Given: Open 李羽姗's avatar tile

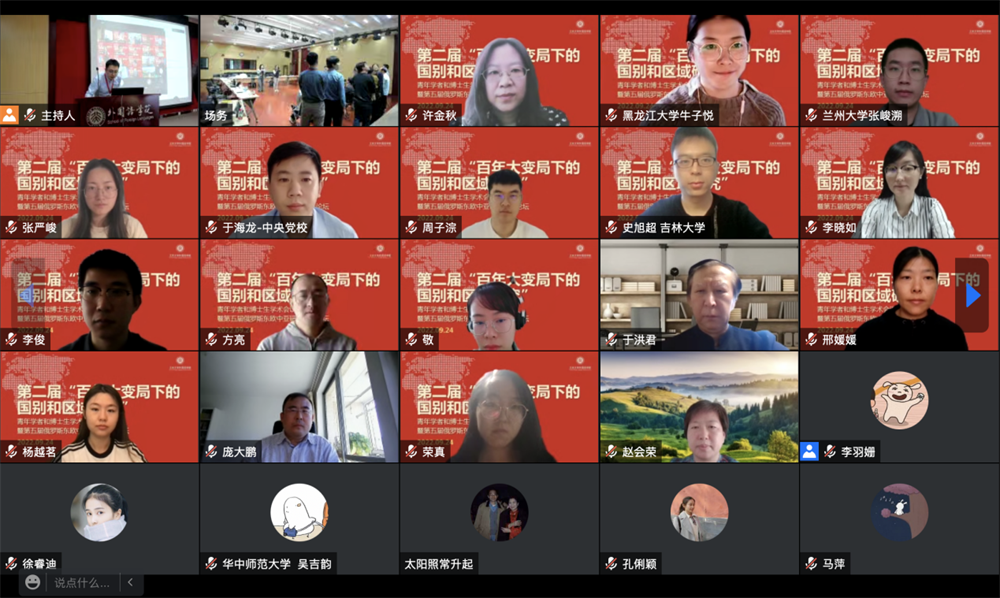Looking at the screenshot, I should coord(899,401).
